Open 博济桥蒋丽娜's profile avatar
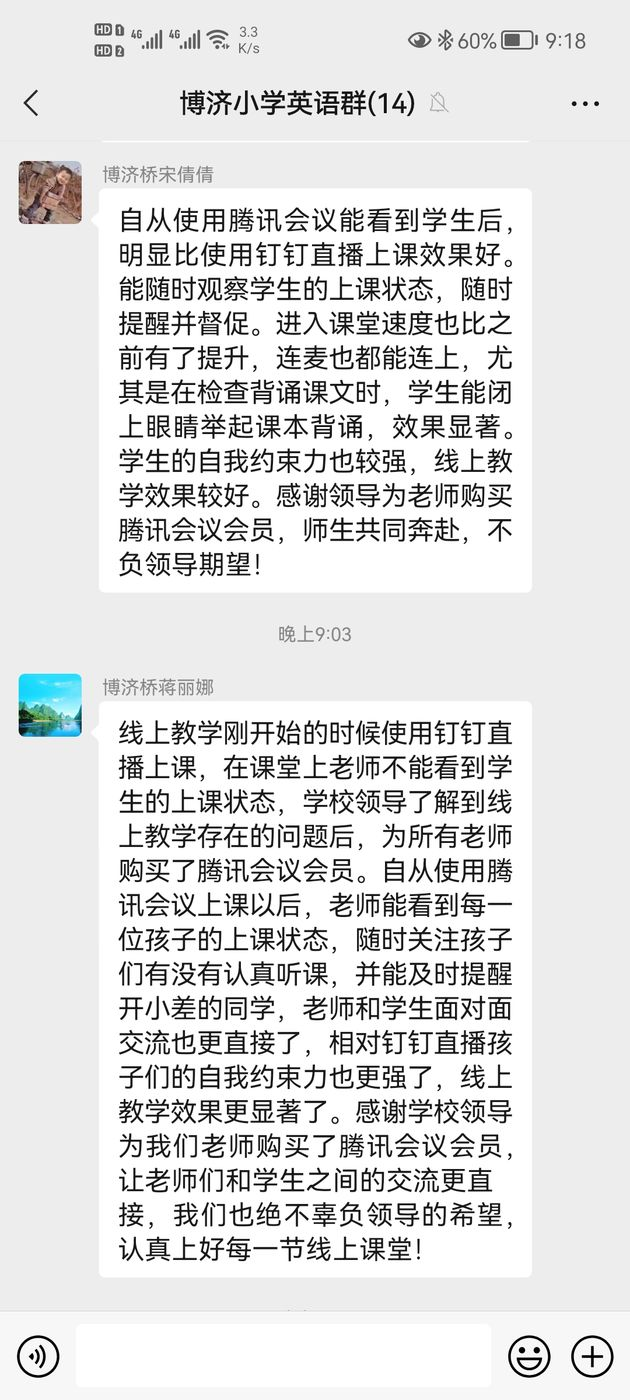This screenshot has height=1400, width=630. click(50, 705)
